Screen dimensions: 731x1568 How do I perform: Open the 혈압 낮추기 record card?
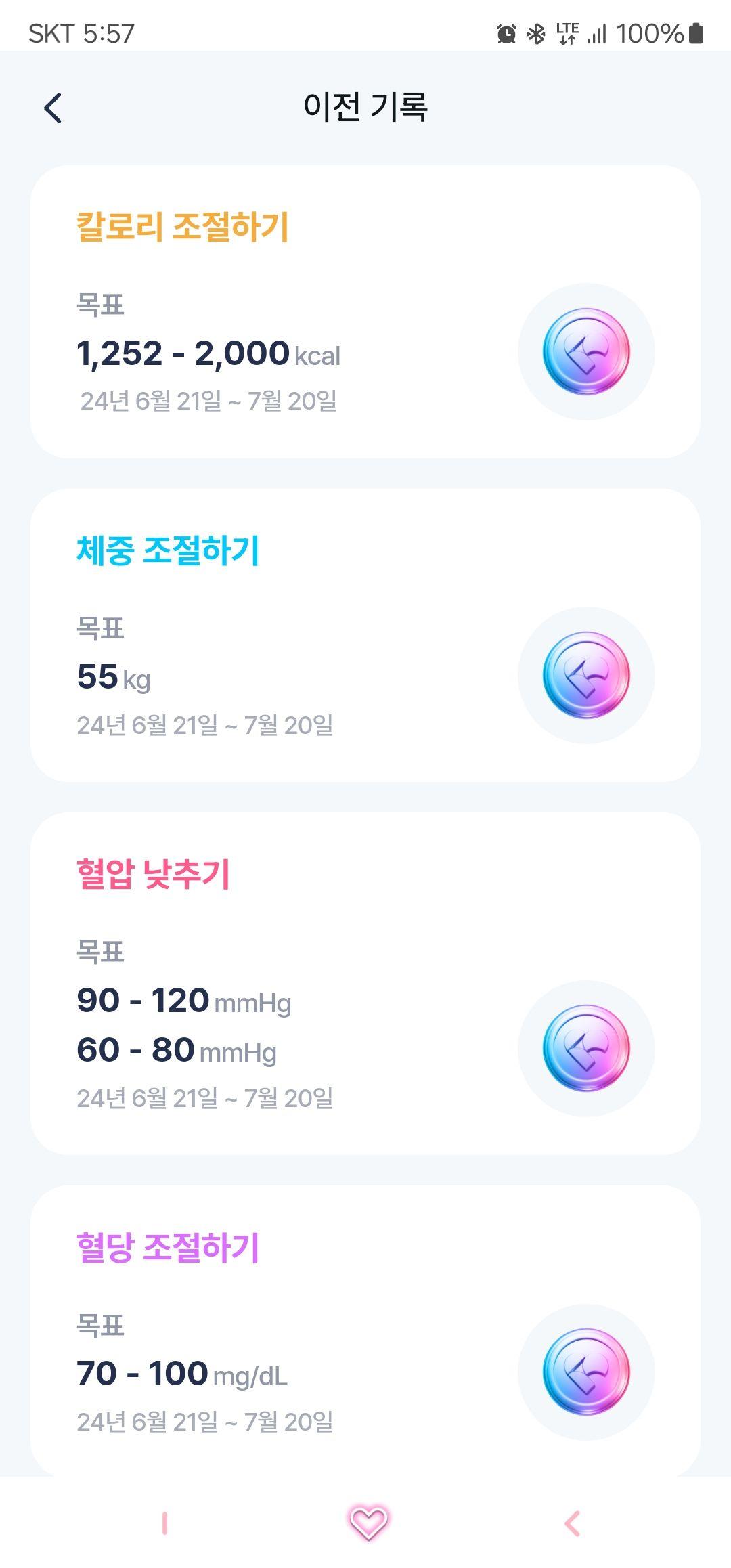click(x=365, y=983)
